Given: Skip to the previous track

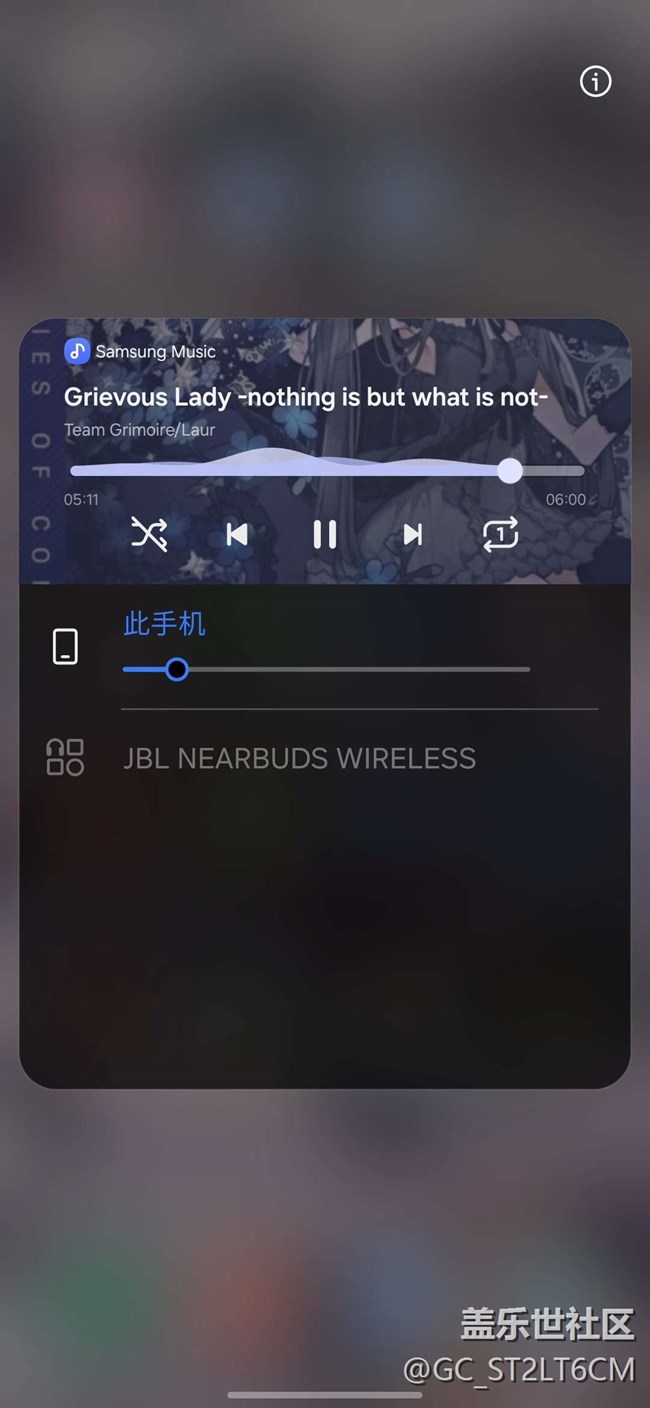Looking at the screenshot, I should 237,535.
